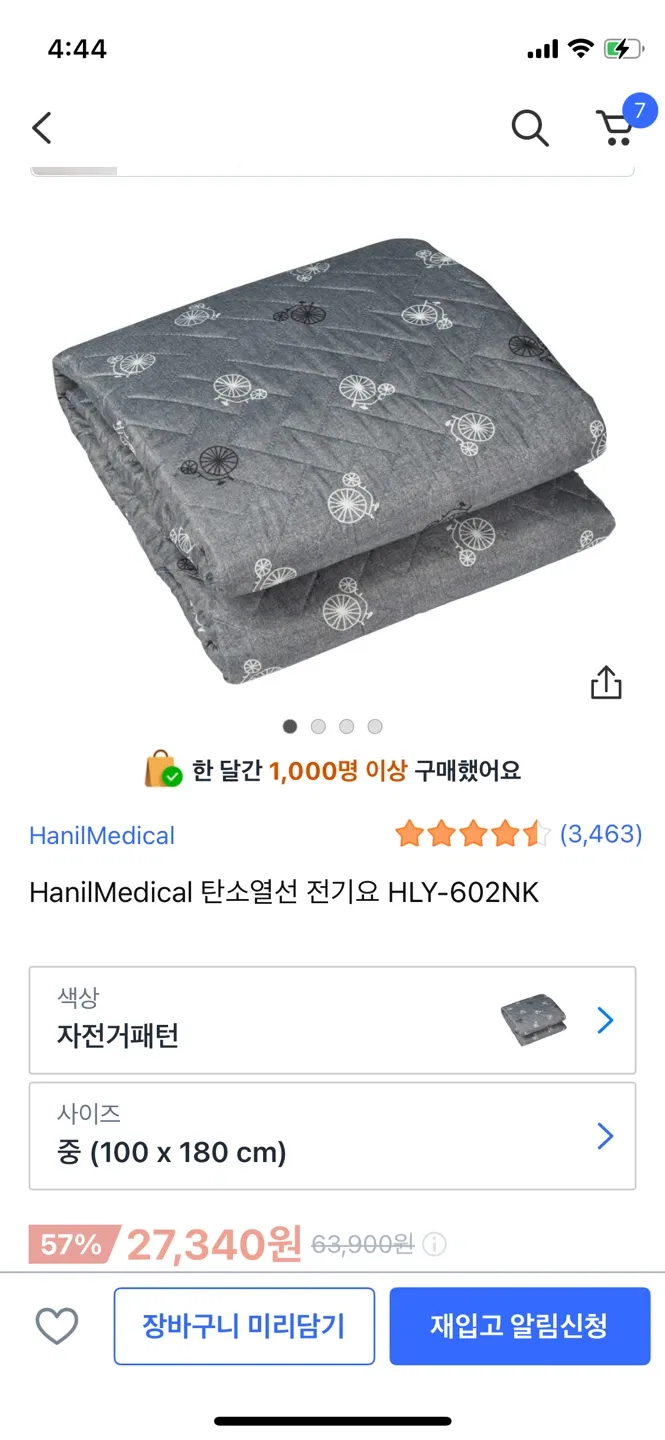This screenshot has height=1440, width=665.
Task: View the 3,463 product reviews
Action: click(x=600, y=834)
